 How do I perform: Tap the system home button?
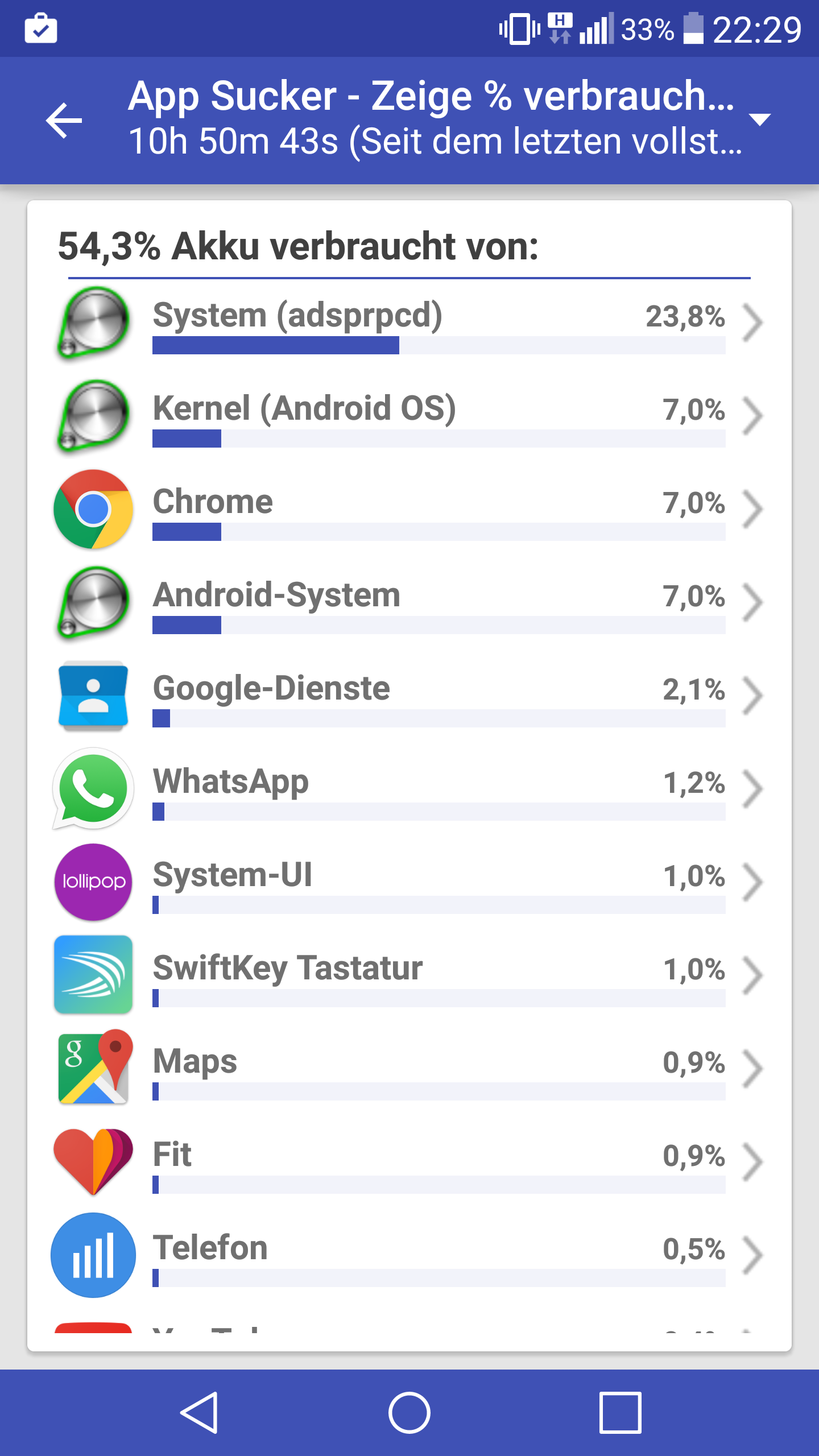click(x=409, y=1413)
